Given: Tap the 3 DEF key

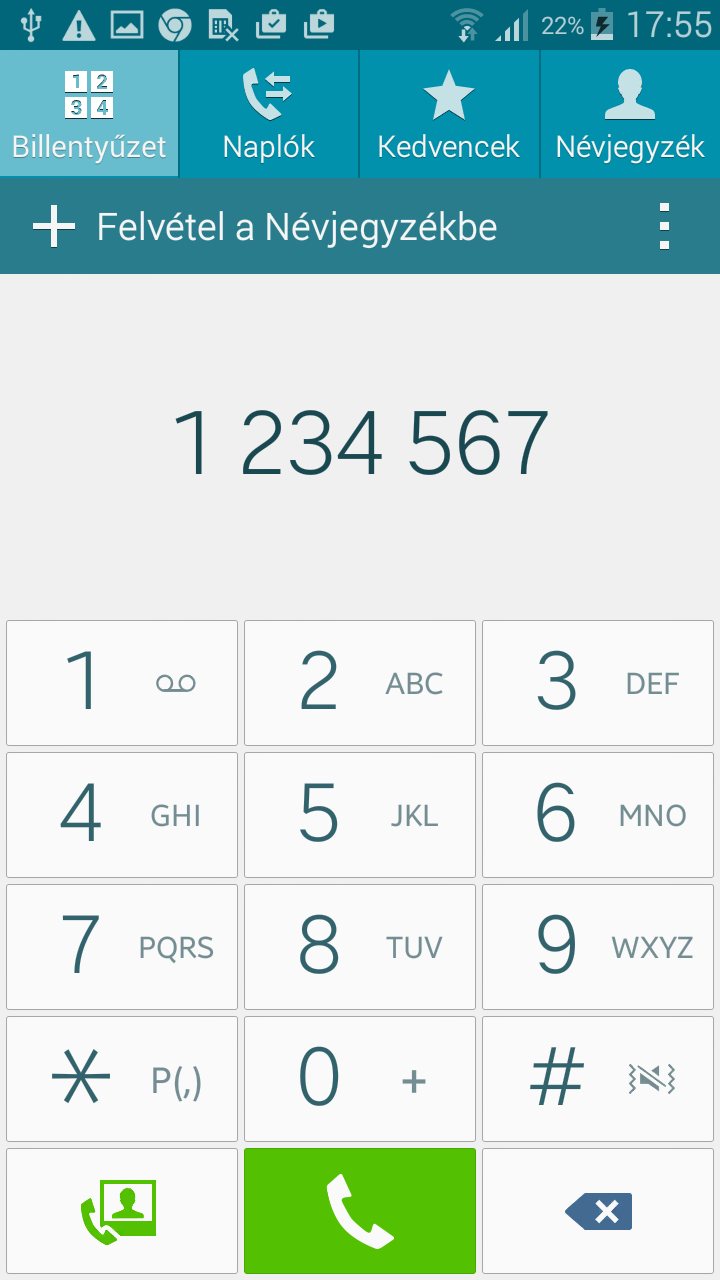Looking at the screenshot, I should tap(598, 683).
